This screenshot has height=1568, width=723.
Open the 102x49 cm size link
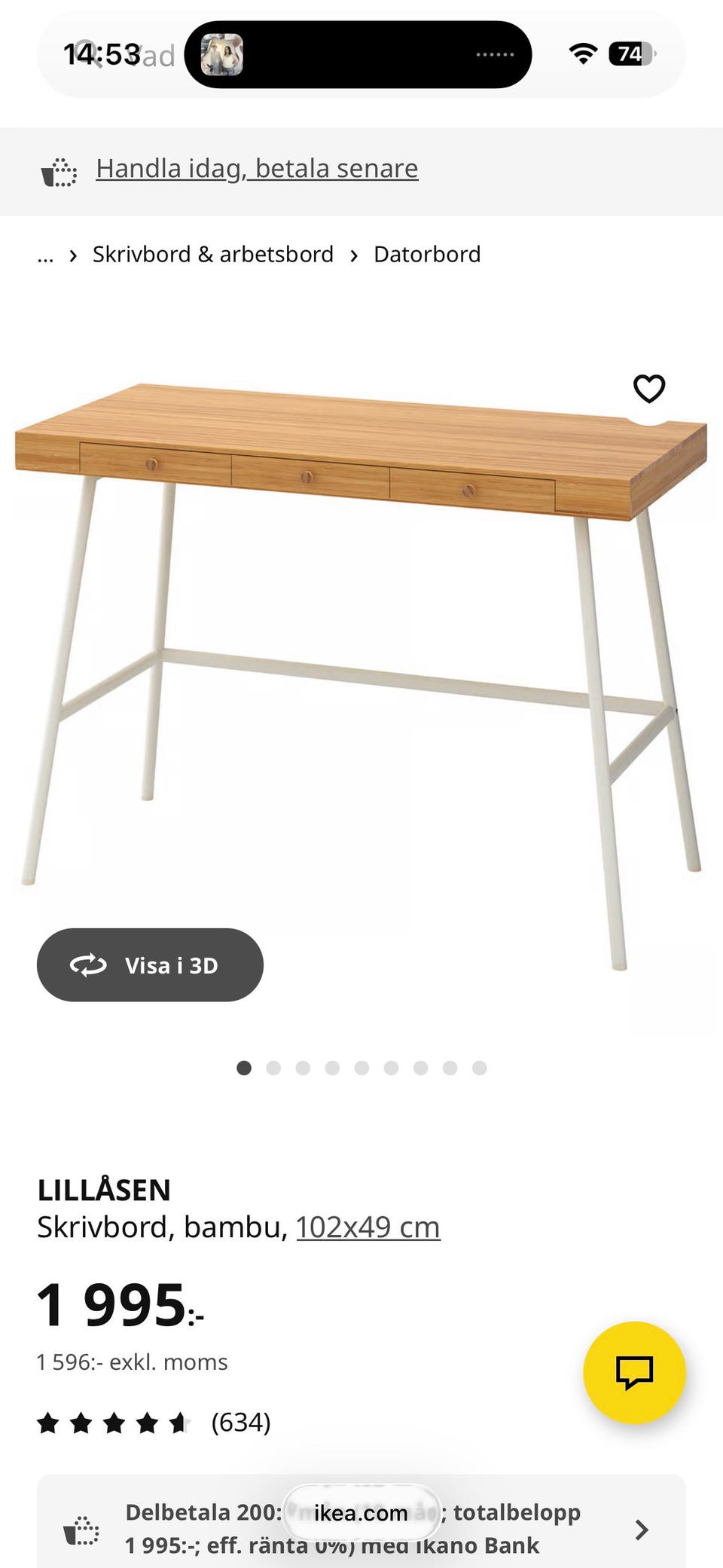pos(368,1227)
